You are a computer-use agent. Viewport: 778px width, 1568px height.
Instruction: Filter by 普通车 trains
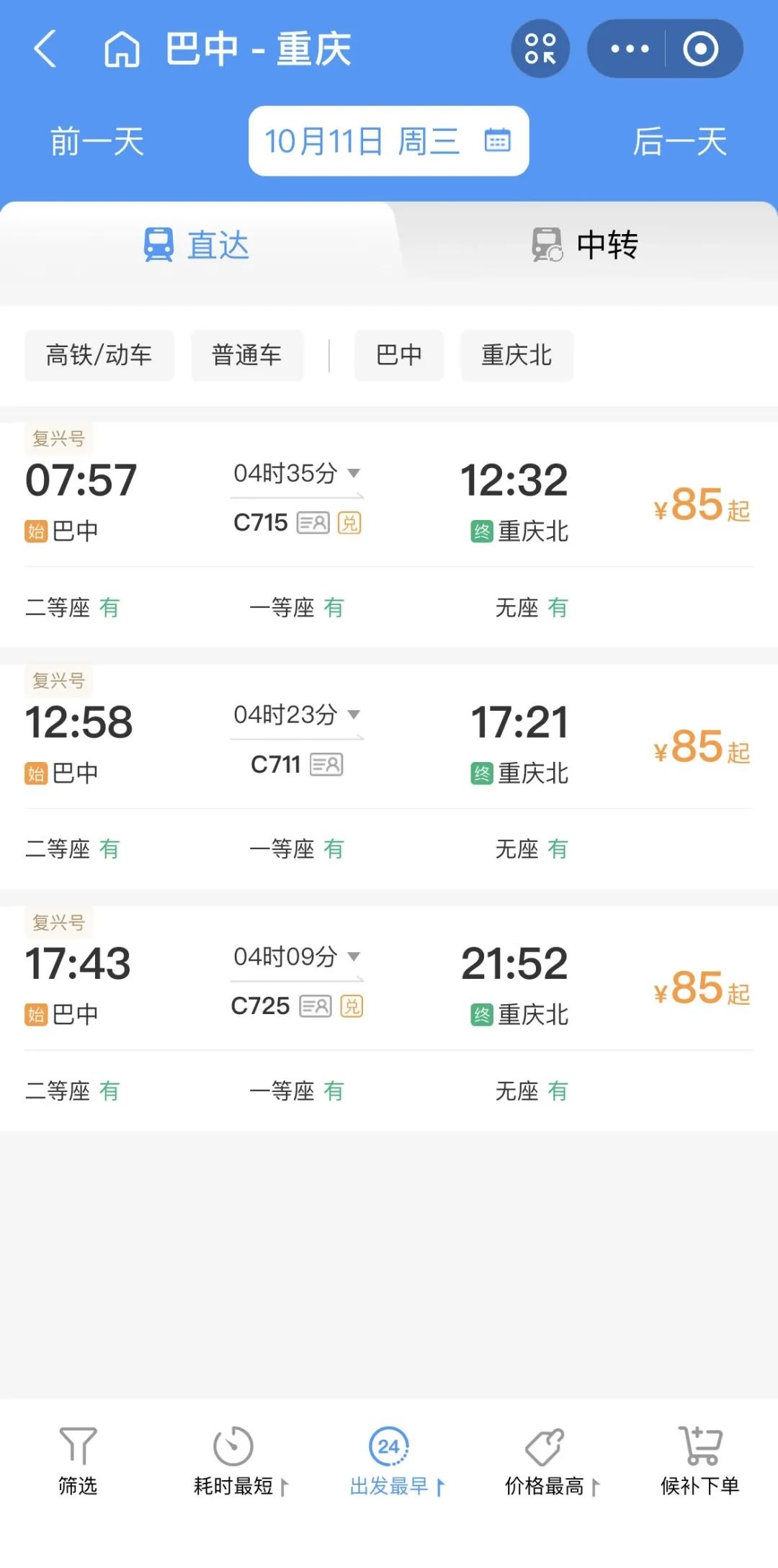coord(247,355)
